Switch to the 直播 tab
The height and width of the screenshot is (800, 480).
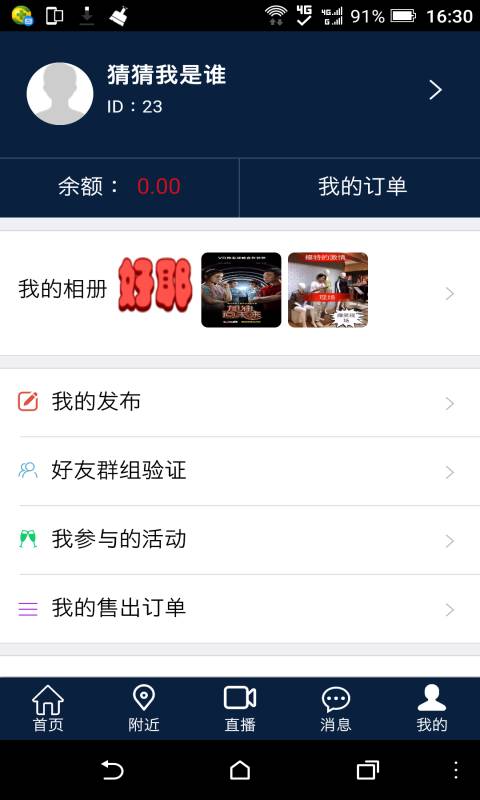coord(240,709)
